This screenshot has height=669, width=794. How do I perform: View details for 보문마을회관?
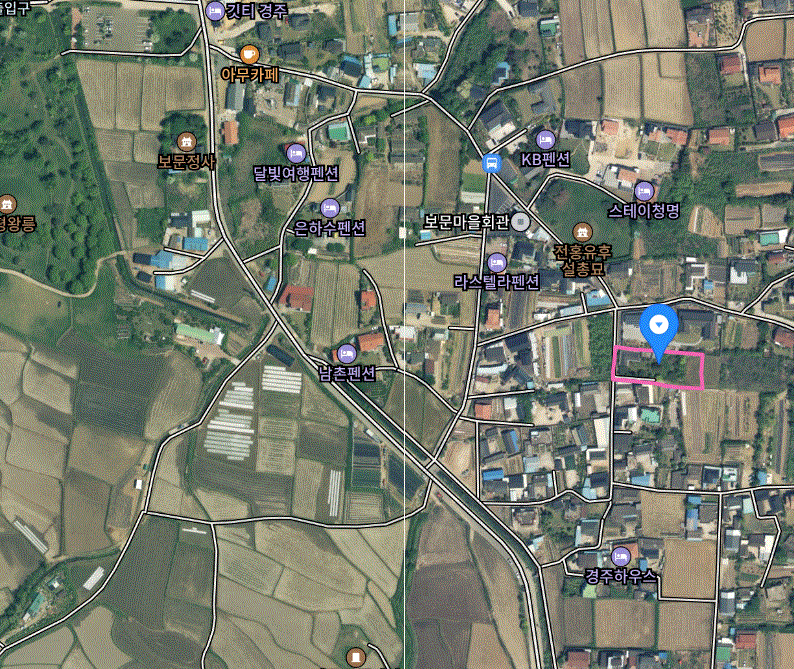[x=520, y=221]
